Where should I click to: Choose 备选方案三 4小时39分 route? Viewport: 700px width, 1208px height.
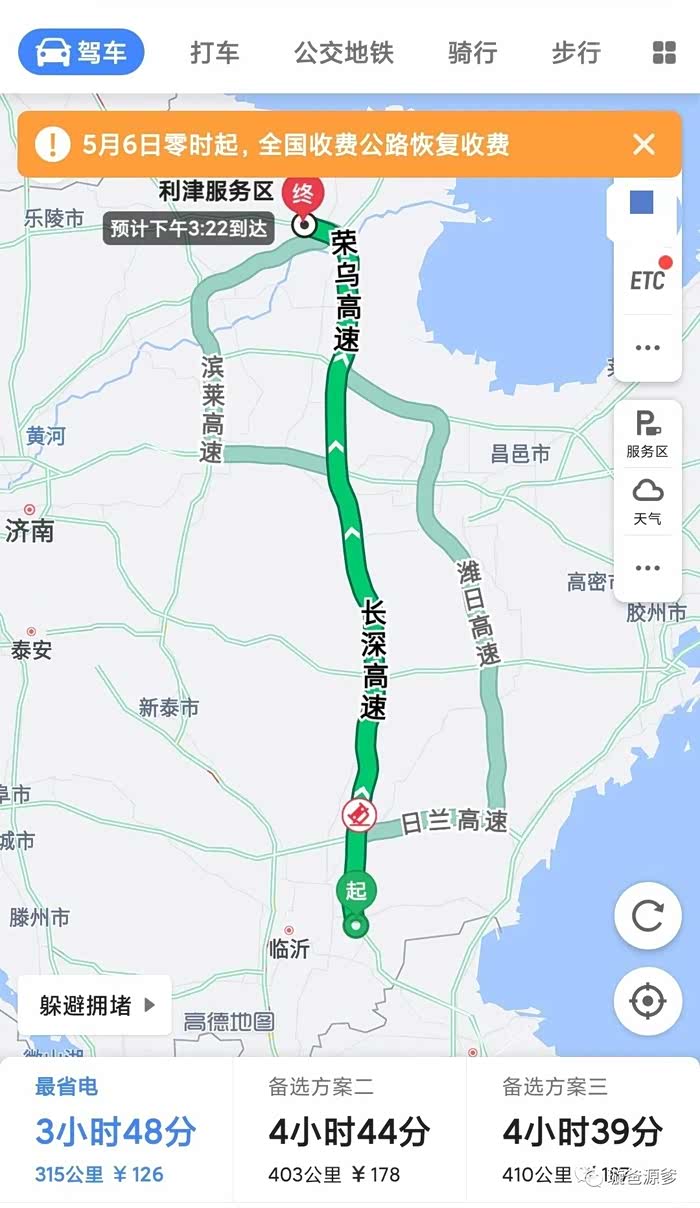(x=583, y=1130)
